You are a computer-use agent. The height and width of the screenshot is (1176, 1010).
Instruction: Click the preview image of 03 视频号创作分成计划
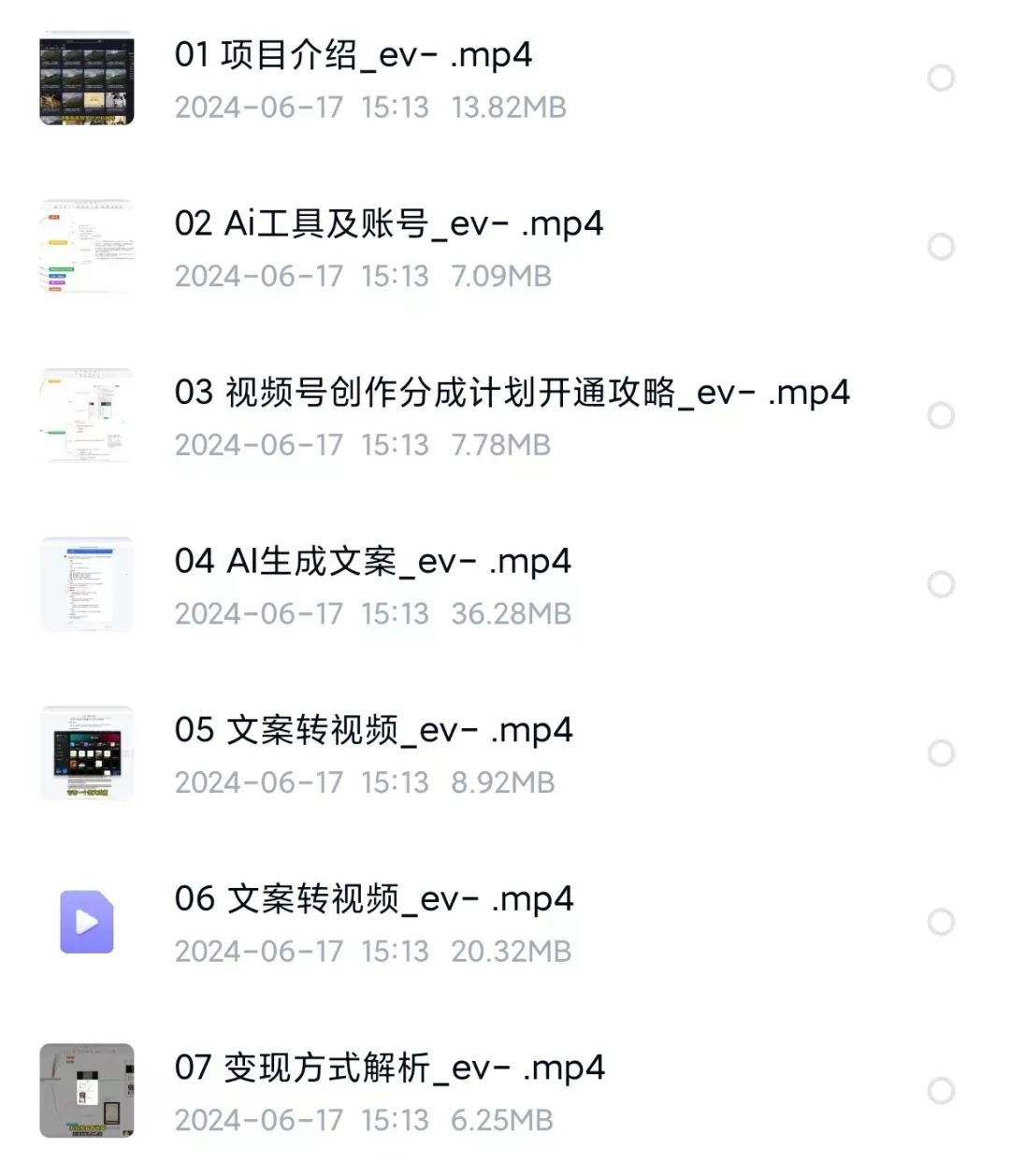(86, 416)
